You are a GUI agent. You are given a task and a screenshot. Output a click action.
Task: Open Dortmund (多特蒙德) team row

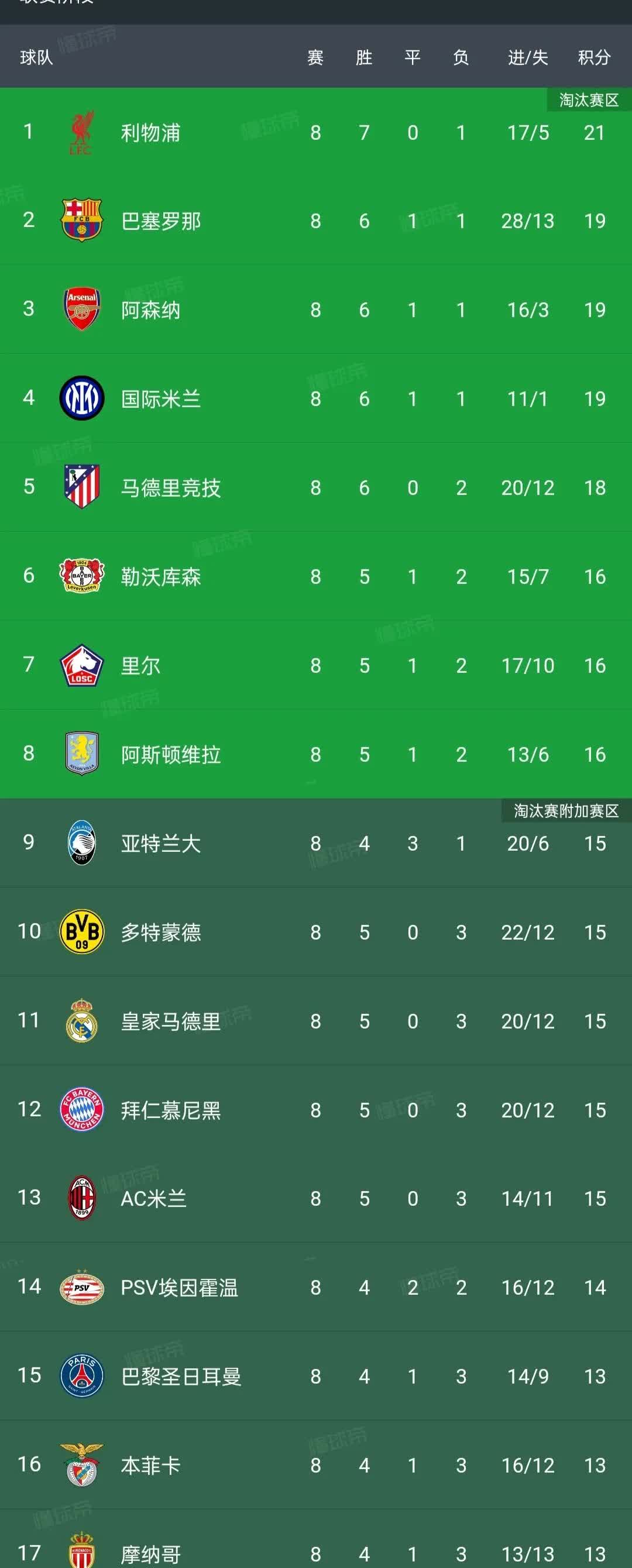161,932
